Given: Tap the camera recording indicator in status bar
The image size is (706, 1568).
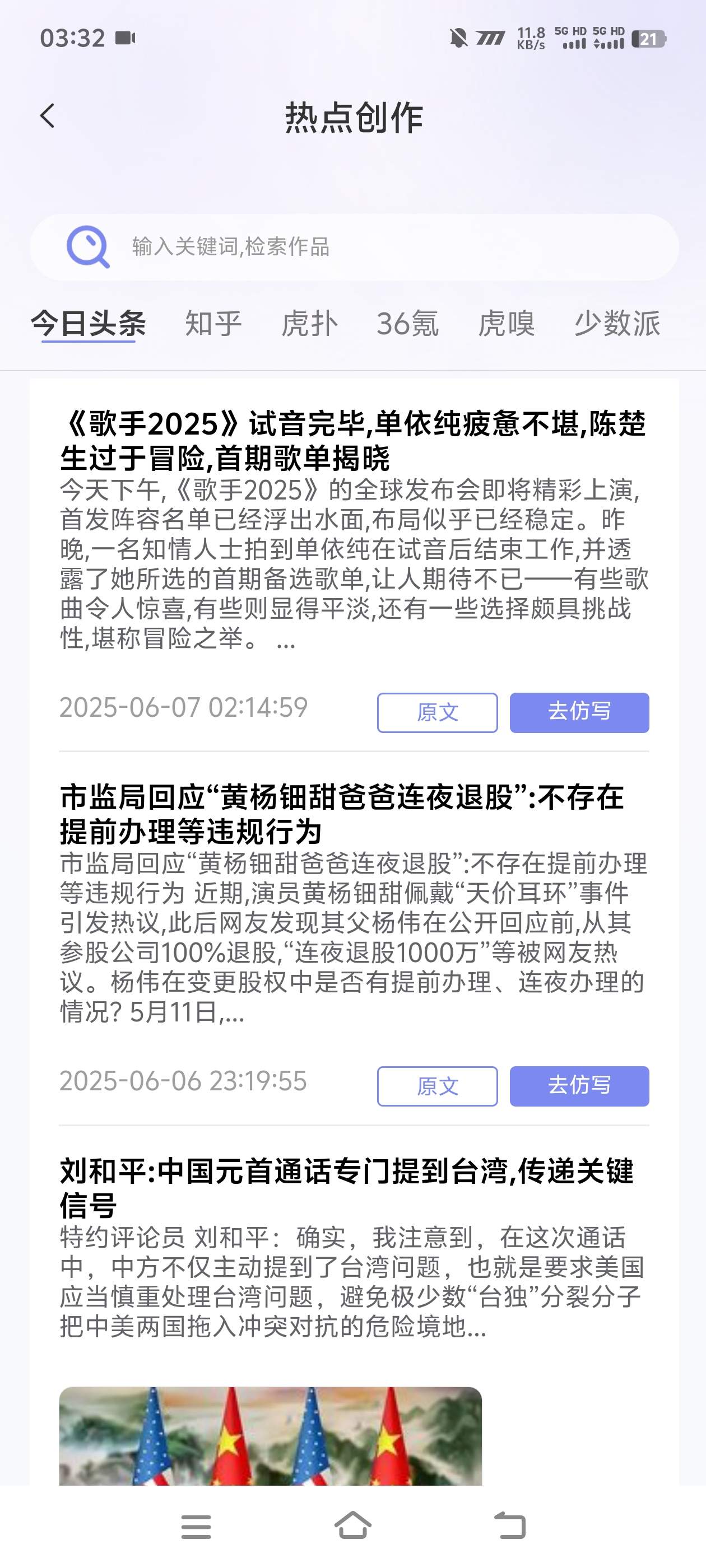Looking at the screenshot, I should coord(125,38).
